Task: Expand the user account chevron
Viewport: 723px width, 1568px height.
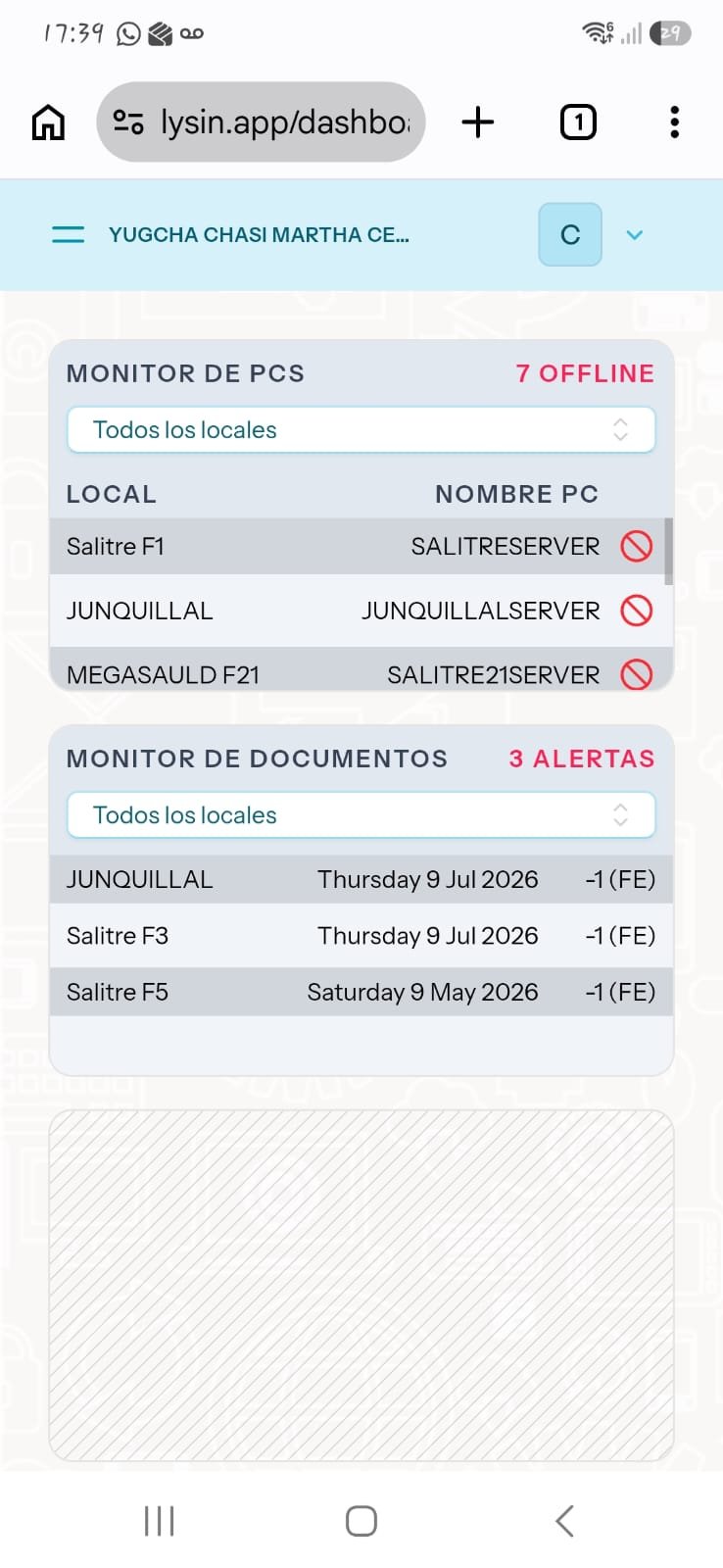Action: (635, 235)
